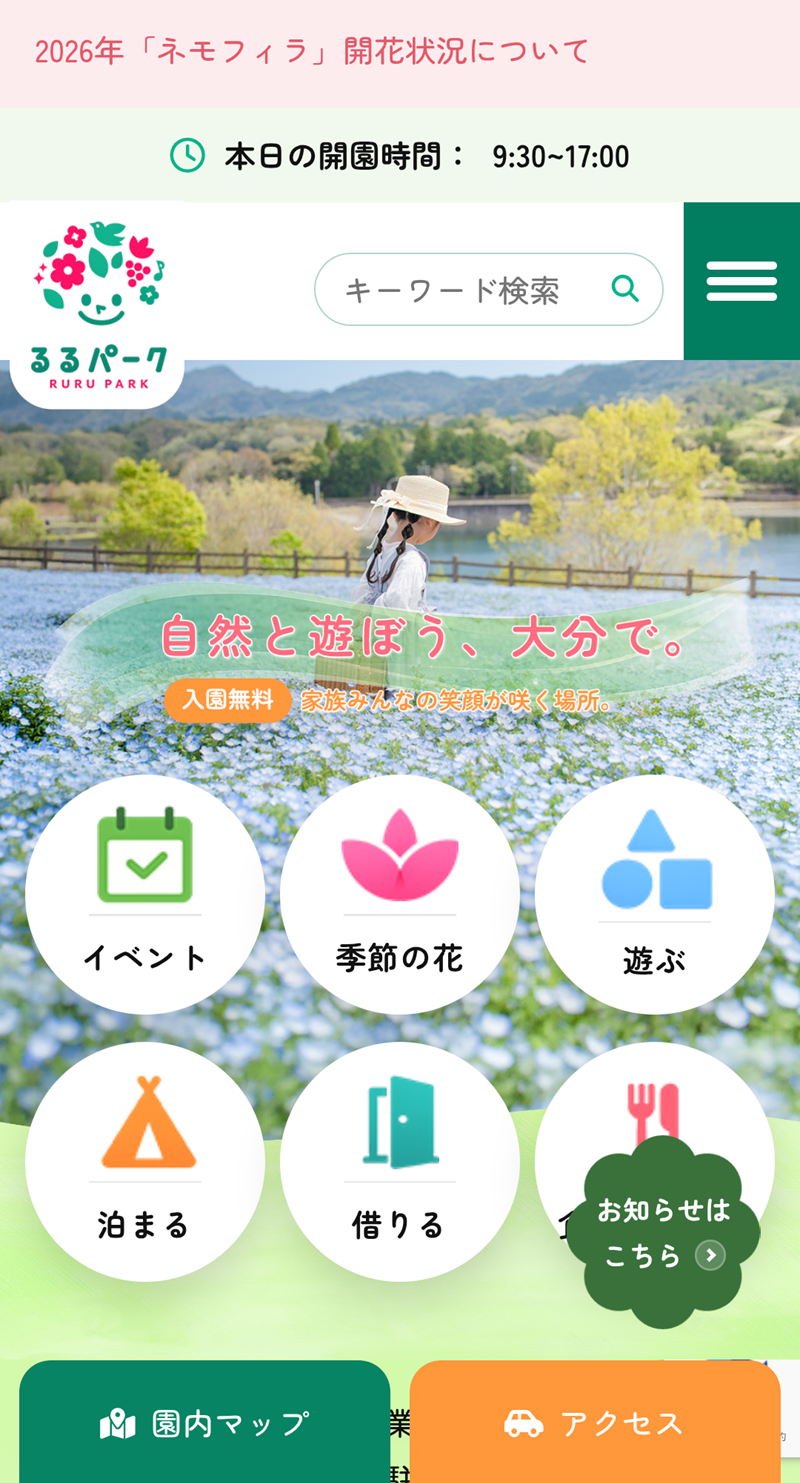Open 季節の花 page
The width and height of the screenshot is (800, 1483).
pyautogui.click(x=400, y=895)
